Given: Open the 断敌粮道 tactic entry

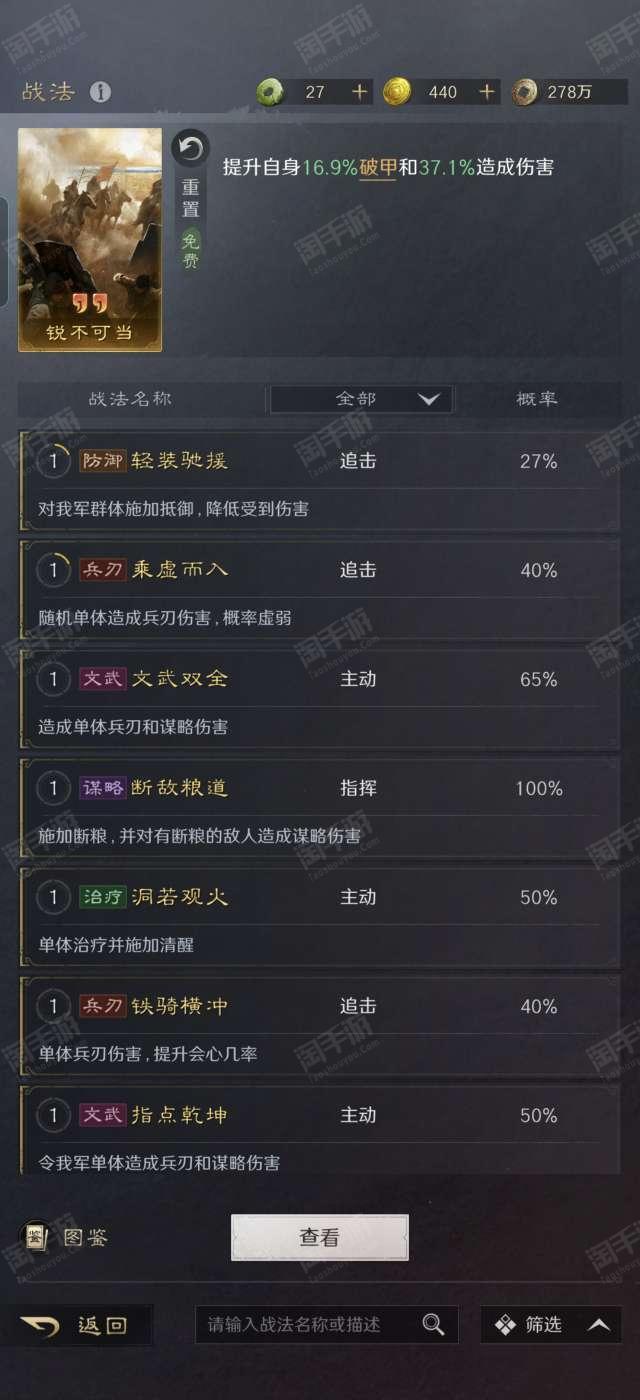Looking at the screenshot, I should [x=320, y=805].
